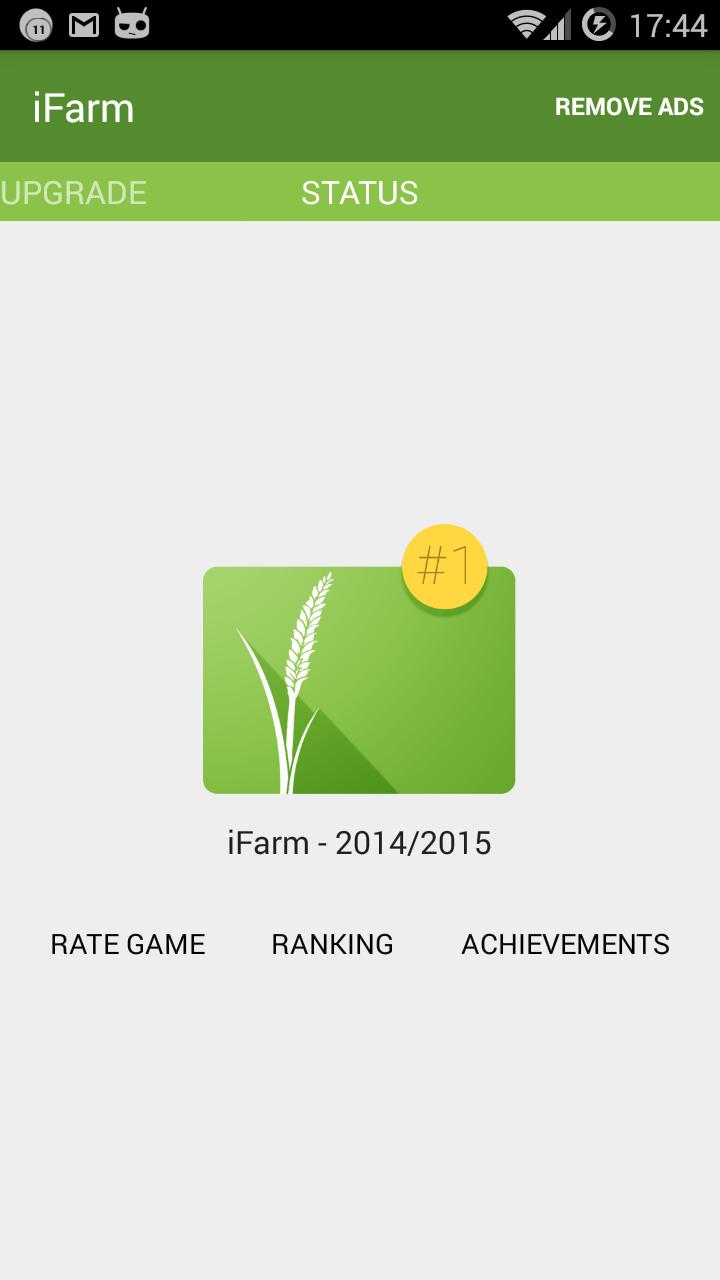Tap REMOVE ADS to purchase ad removal
Screen dimensions: 720x1280
[x=630, y=106]
